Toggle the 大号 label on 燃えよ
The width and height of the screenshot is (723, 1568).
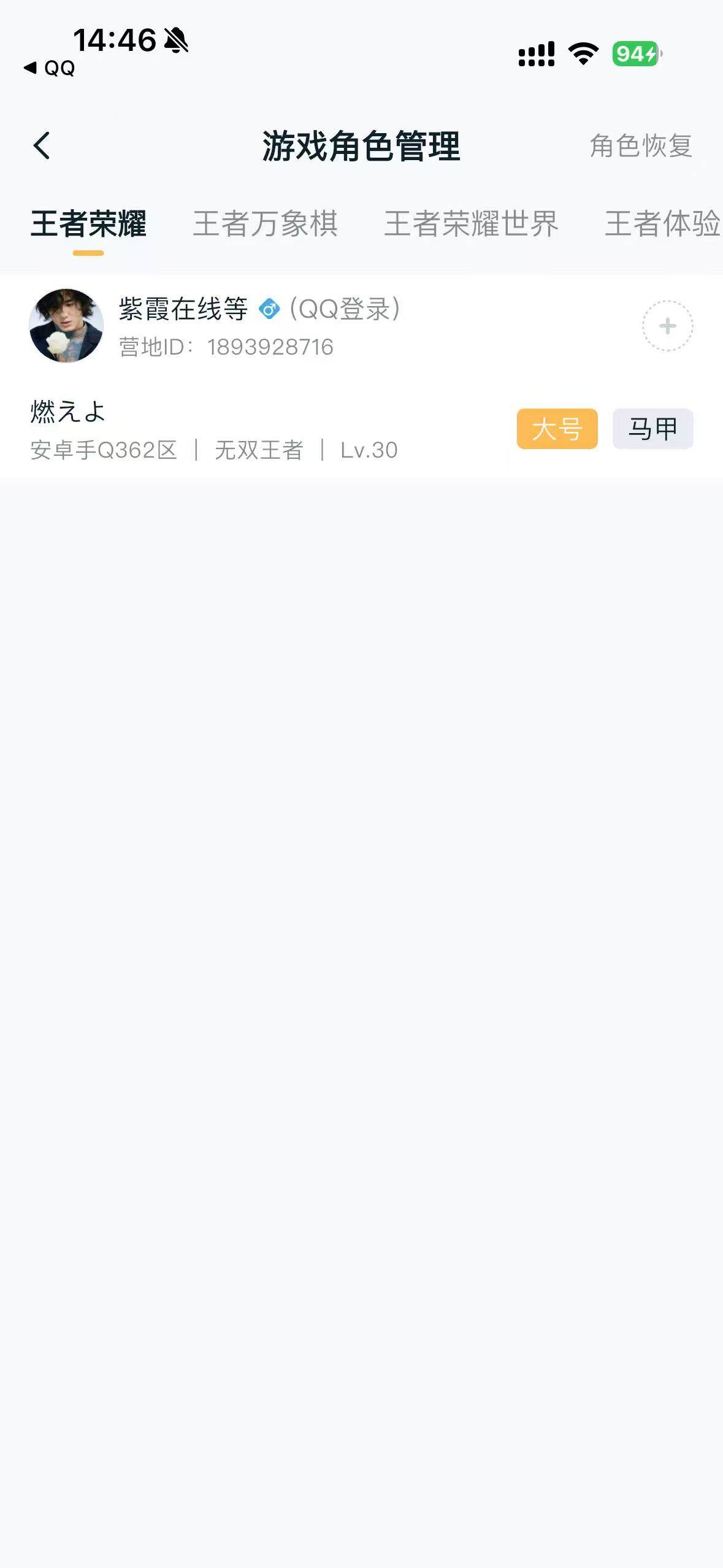pyautogui.click(x=557, y=429)
